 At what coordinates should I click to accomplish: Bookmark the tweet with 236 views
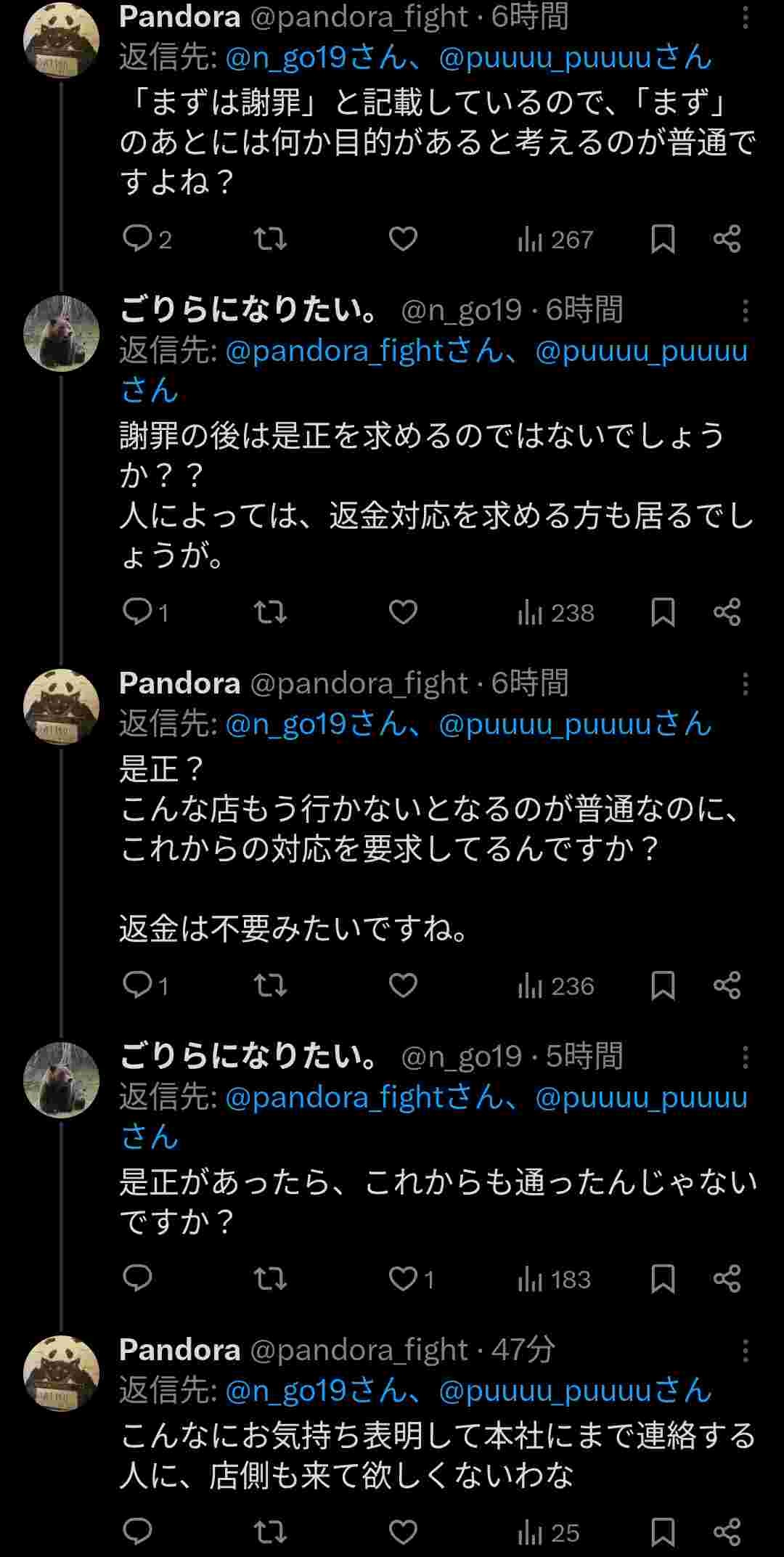pos(663,985)
